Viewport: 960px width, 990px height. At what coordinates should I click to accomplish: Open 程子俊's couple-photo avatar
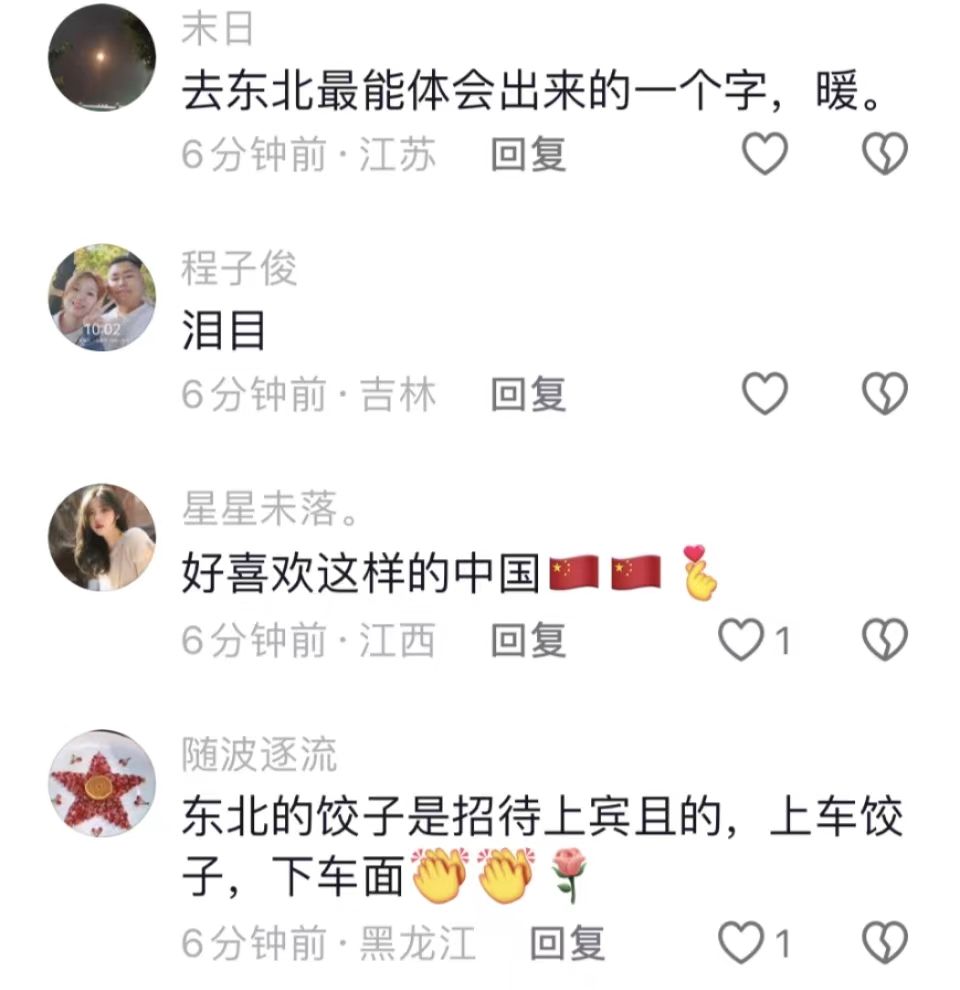(x=100, y=295)
